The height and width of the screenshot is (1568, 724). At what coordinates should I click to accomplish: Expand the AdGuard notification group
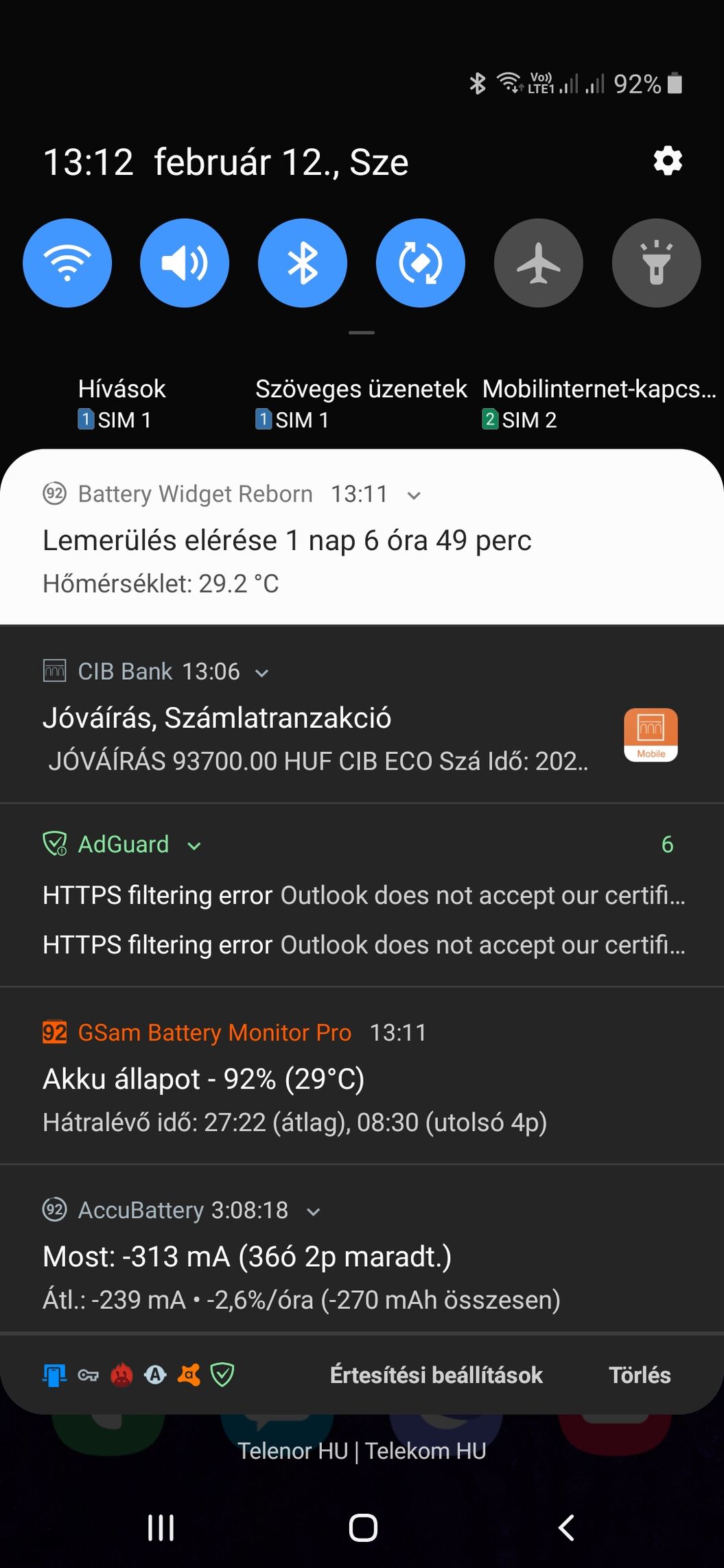point(194,846)
